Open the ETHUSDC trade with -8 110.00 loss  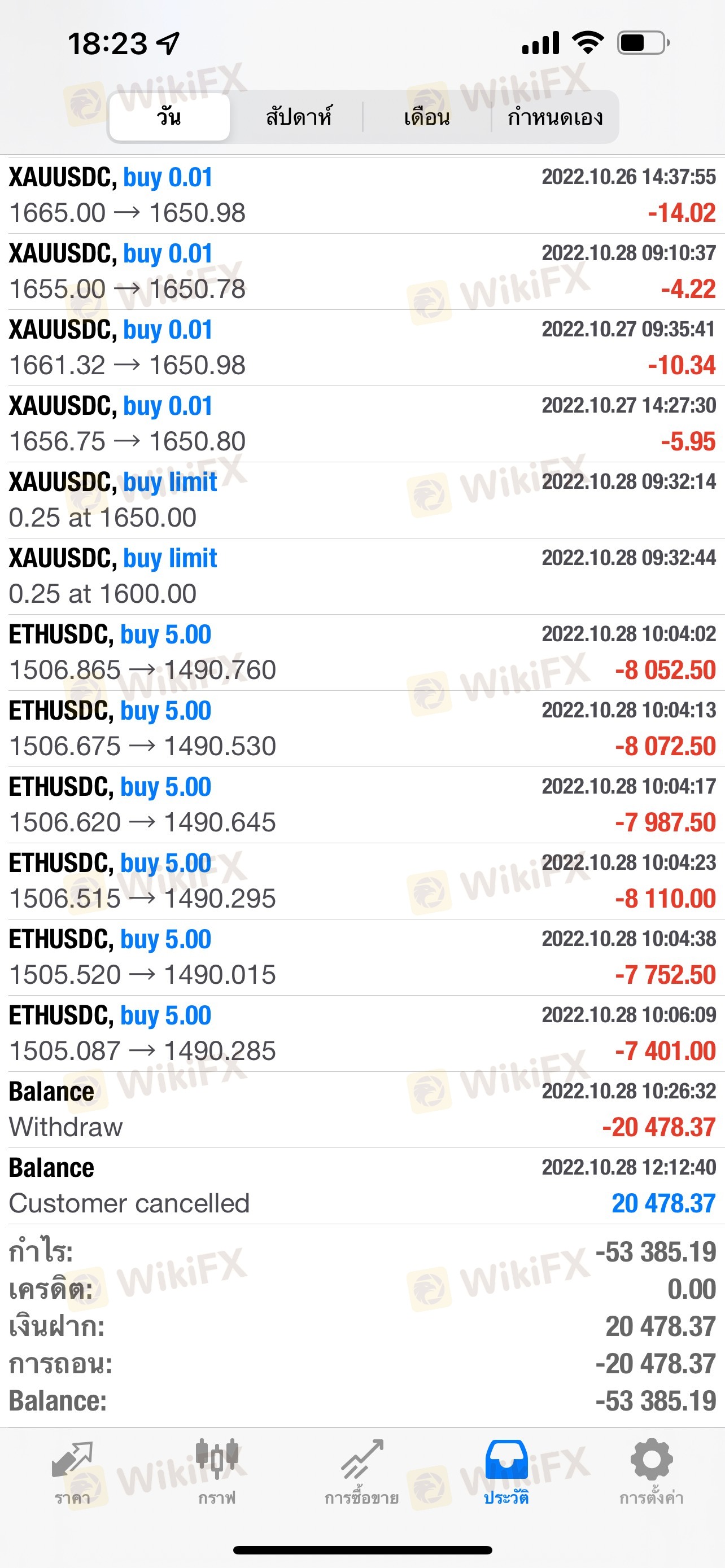(x=362, y=881)
